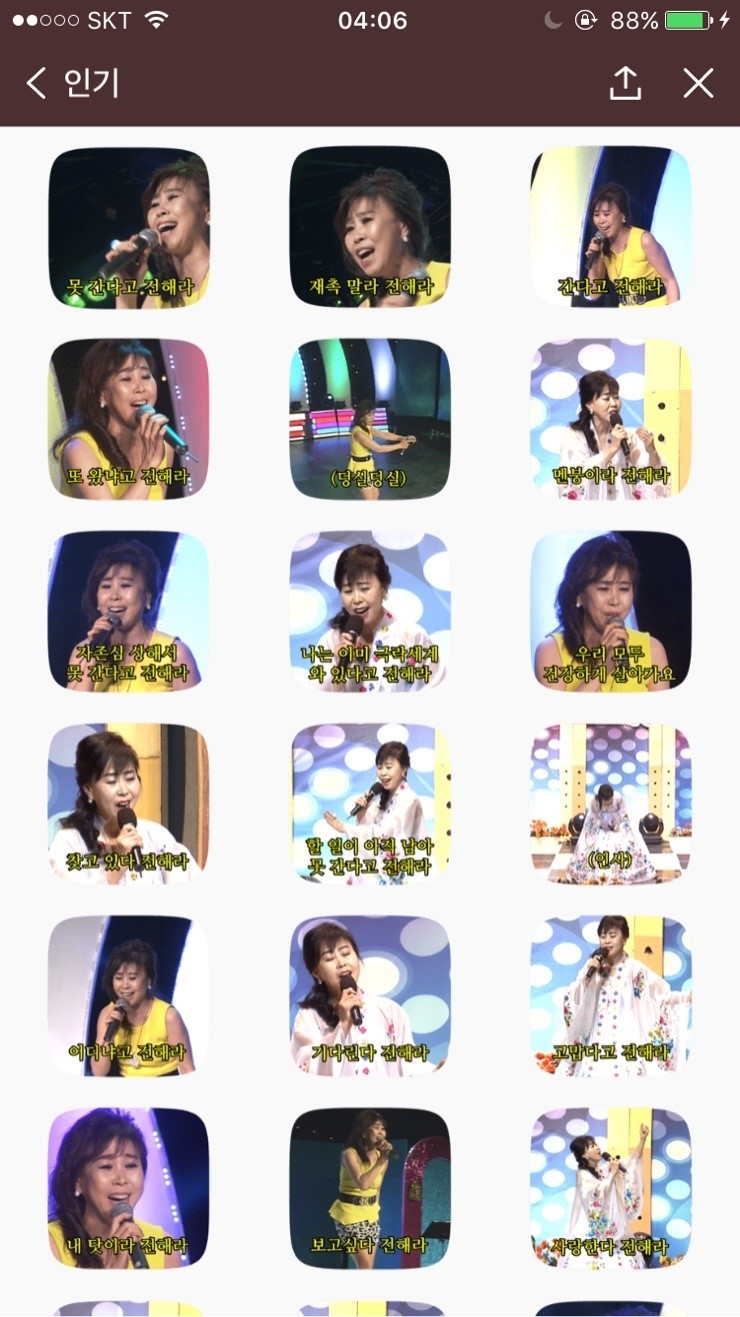Tap the '(덩실덩실)' dancing sticker
740x1317 pixels.
pos(370,419)
